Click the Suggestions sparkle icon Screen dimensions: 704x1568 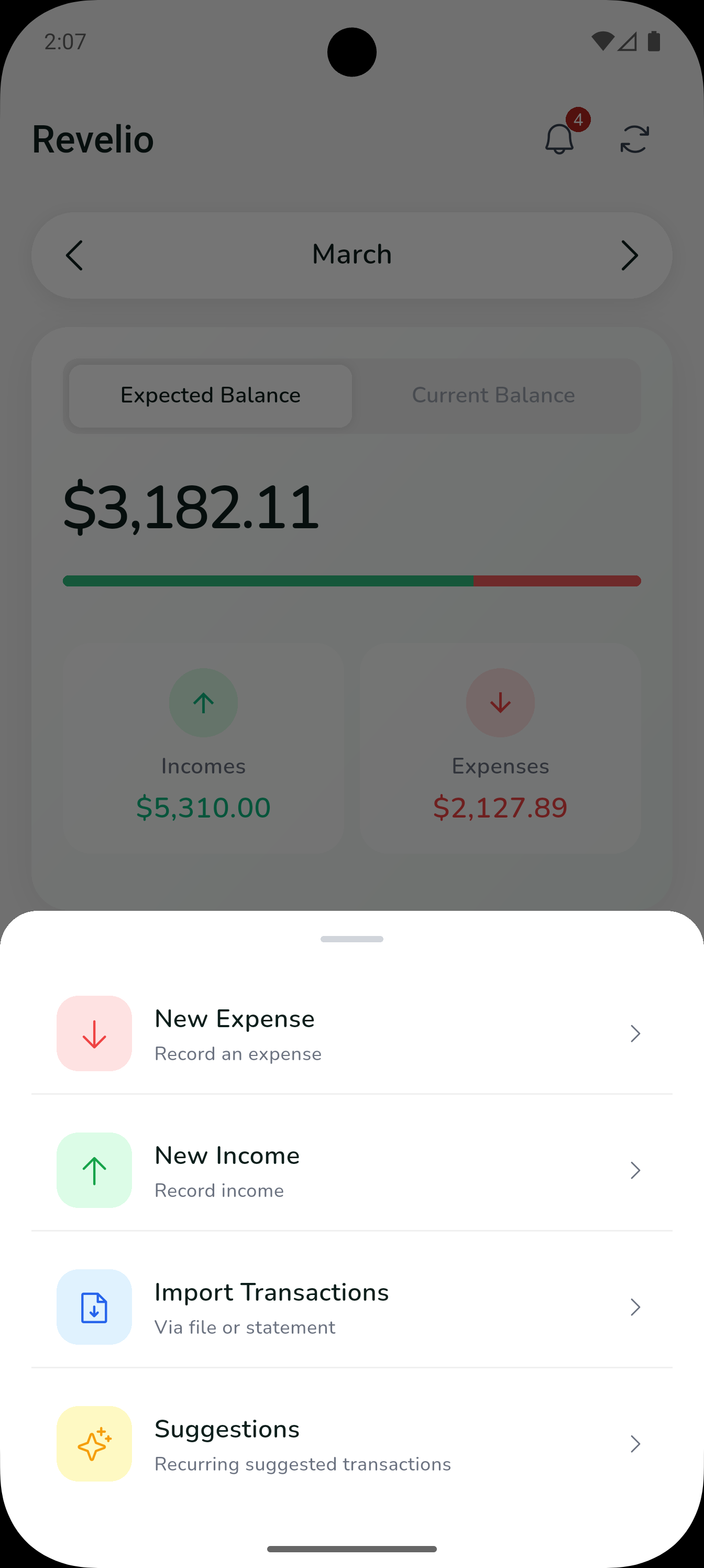click(94, 1444)
